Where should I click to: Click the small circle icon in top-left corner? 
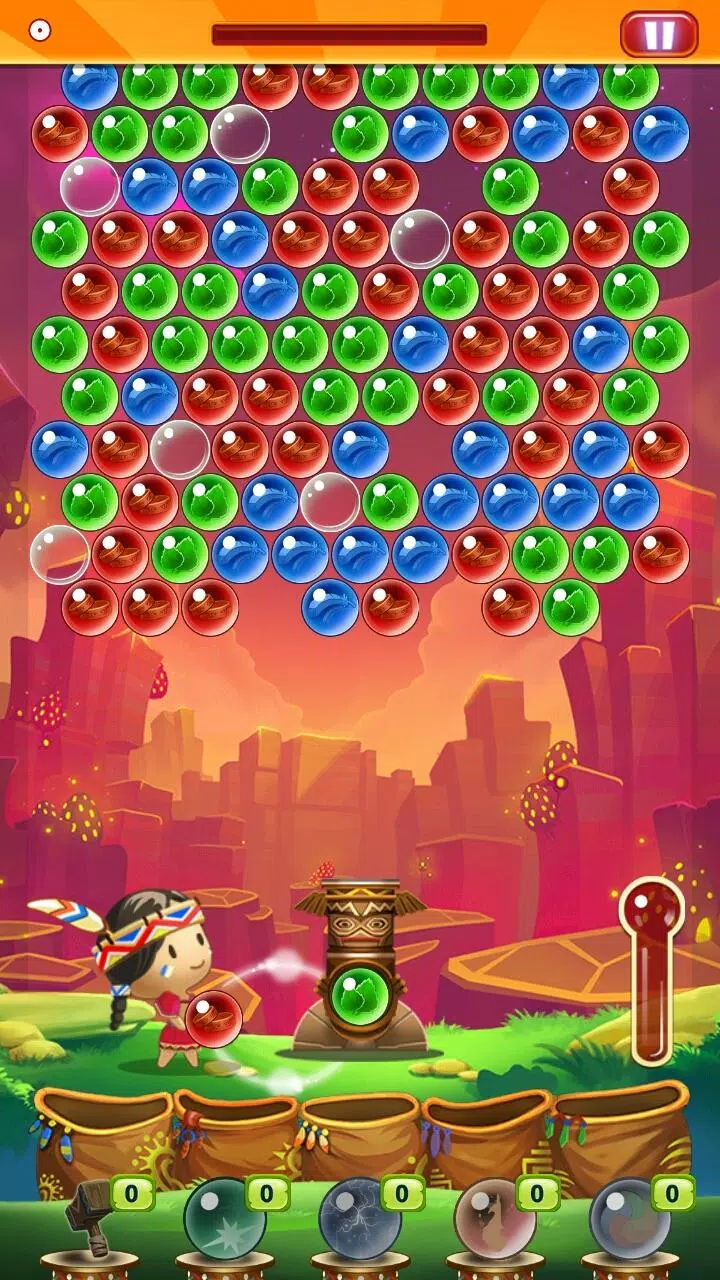[38, 28]
